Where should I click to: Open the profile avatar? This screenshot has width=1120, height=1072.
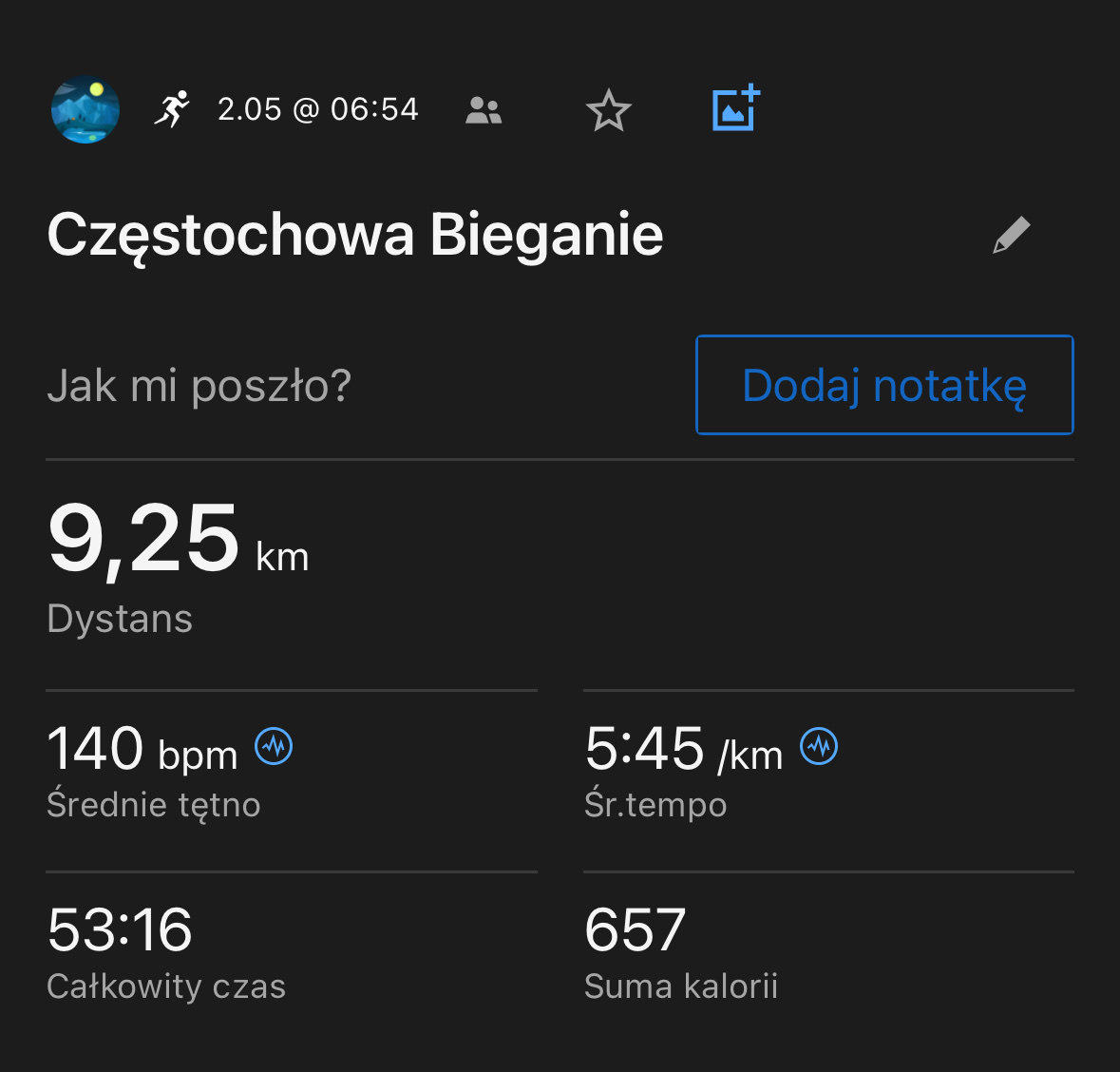coord(85,110)
